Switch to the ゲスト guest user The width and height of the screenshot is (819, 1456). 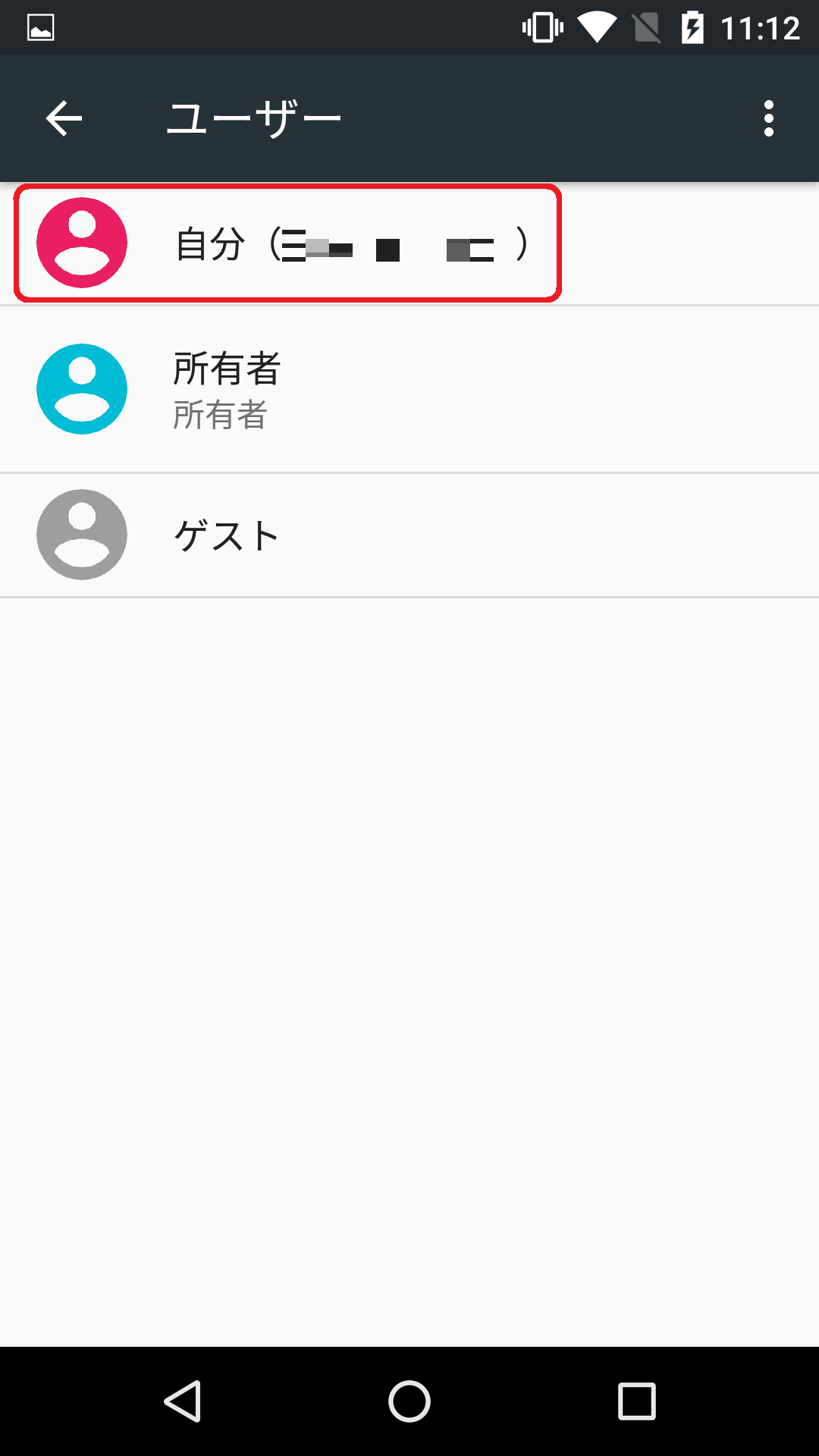[x=409, y=535]
